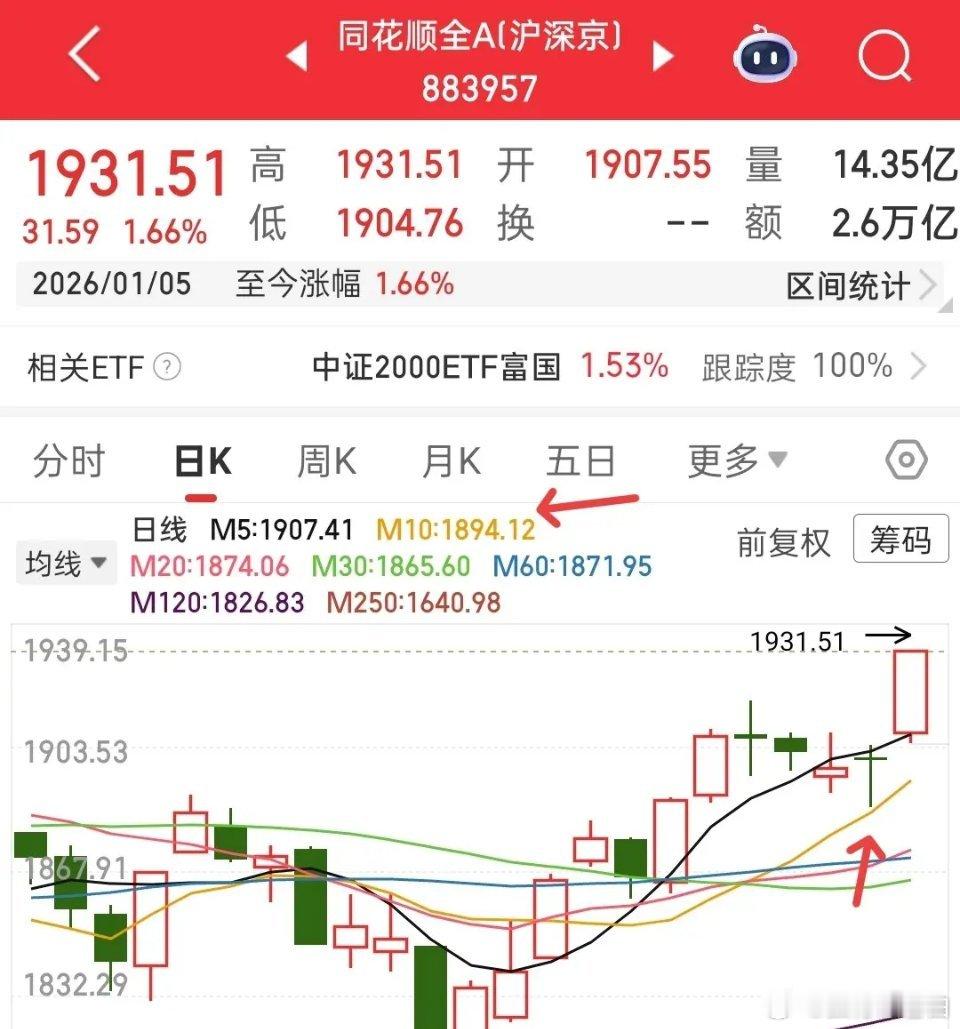
Task: Open the 更多 chart type dropdown
Action: pyautogui.click(x=737, y=460)
